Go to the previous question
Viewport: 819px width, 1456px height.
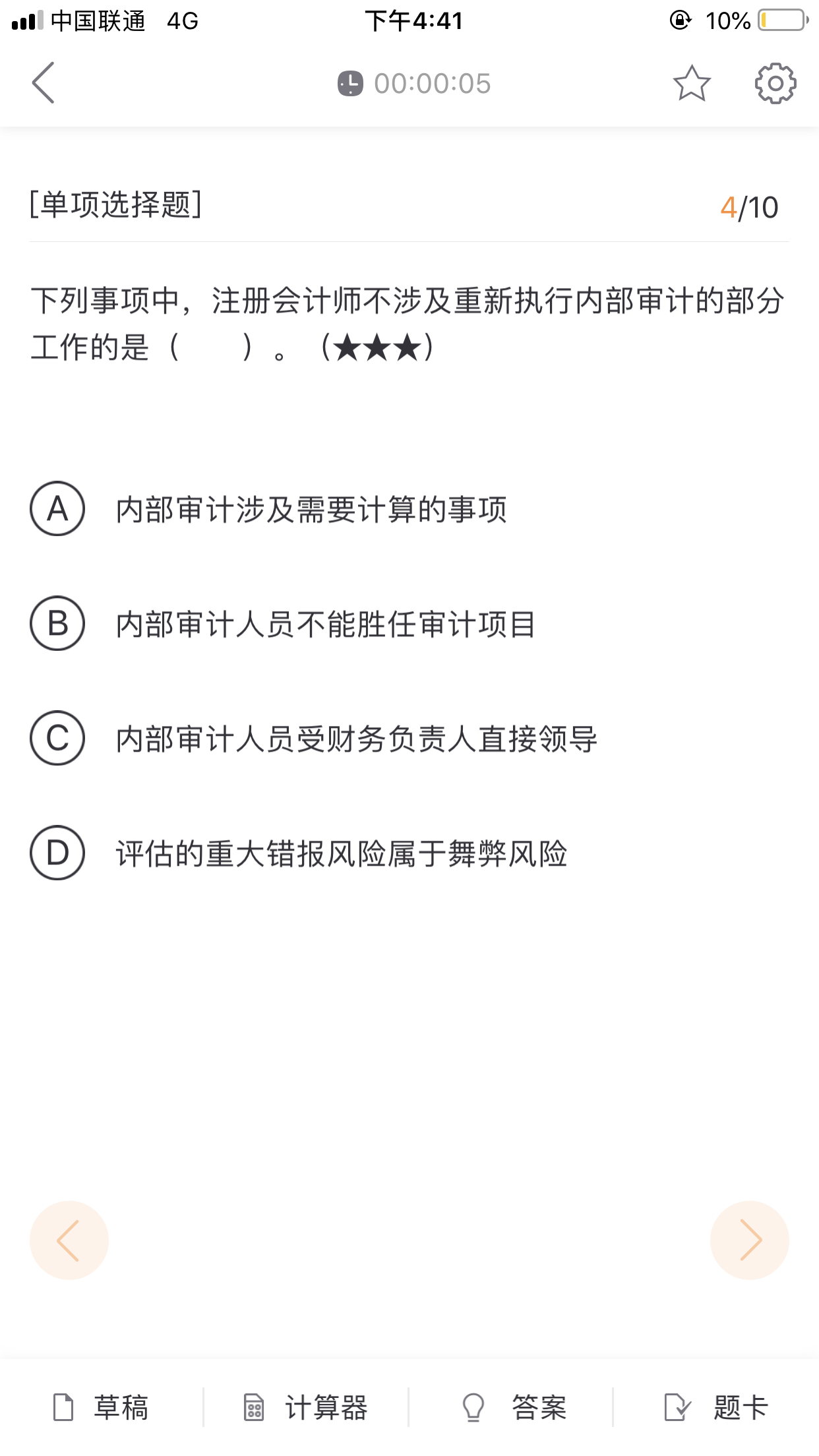pos(69,1240)
